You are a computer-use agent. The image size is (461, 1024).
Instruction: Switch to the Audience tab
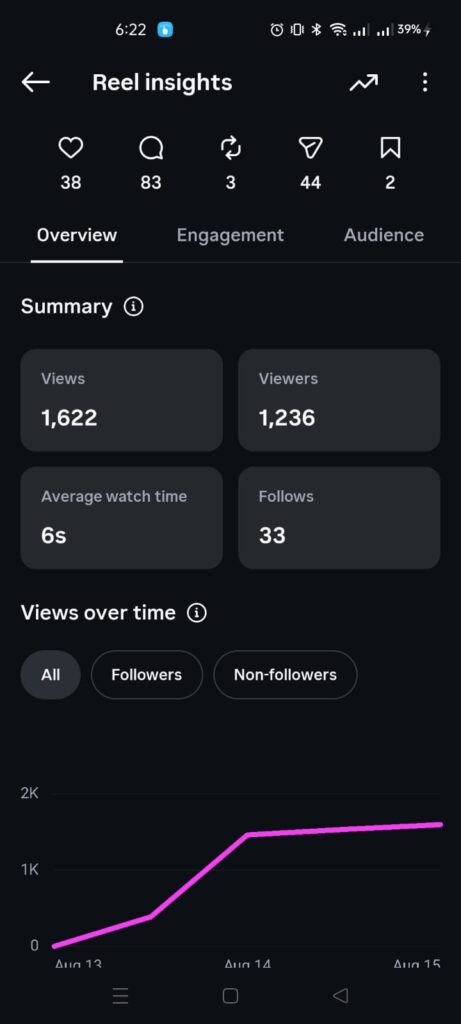pyautogui.click(x=384, y=235)
